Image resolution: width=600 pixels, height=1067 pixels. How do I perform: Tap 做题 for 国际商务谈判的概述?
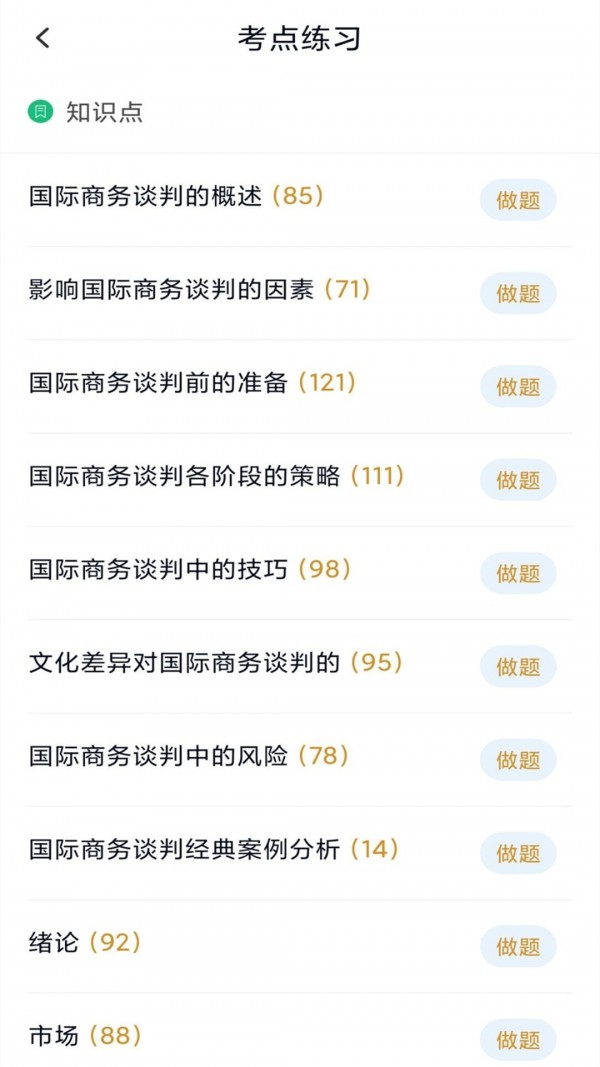tap(518, 200)
